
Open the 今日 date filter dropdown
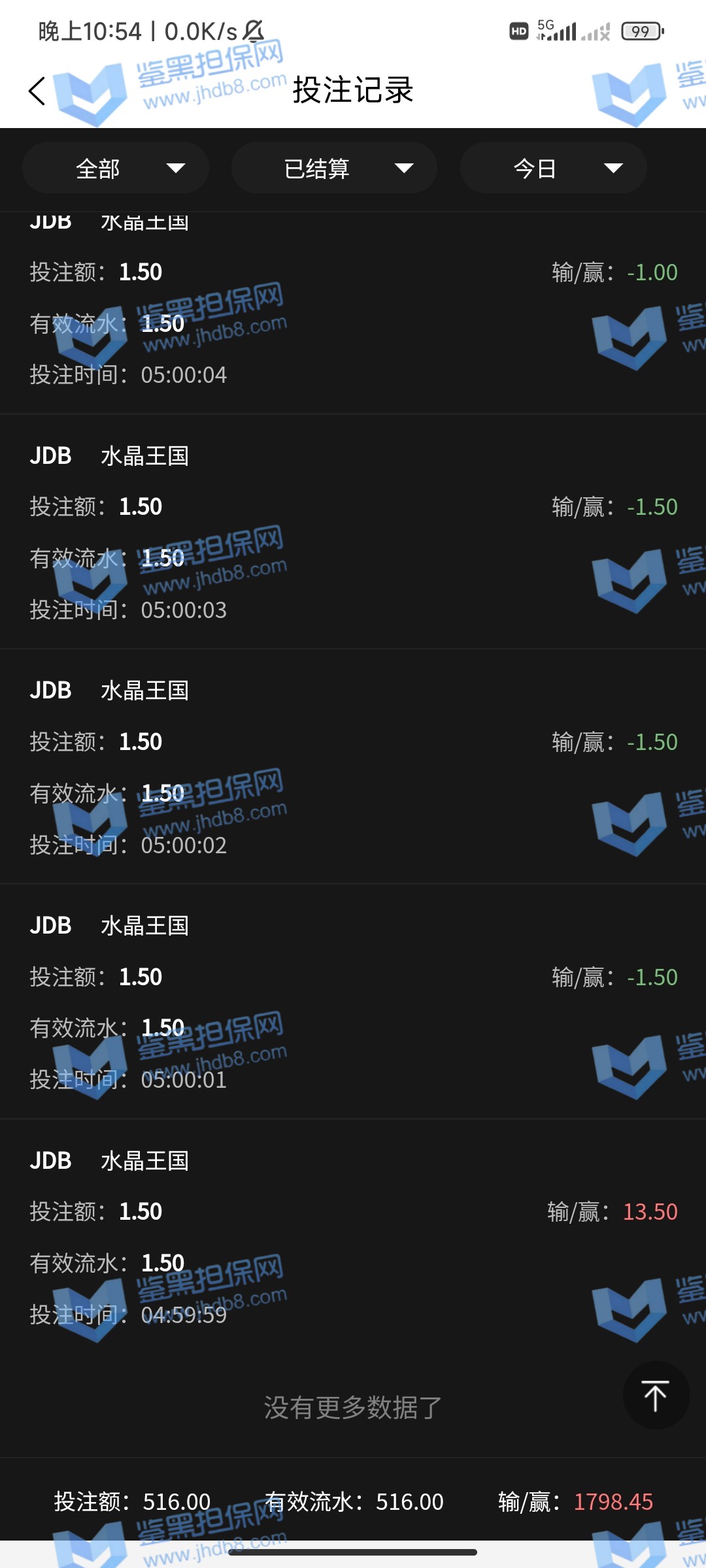point(553,169)
